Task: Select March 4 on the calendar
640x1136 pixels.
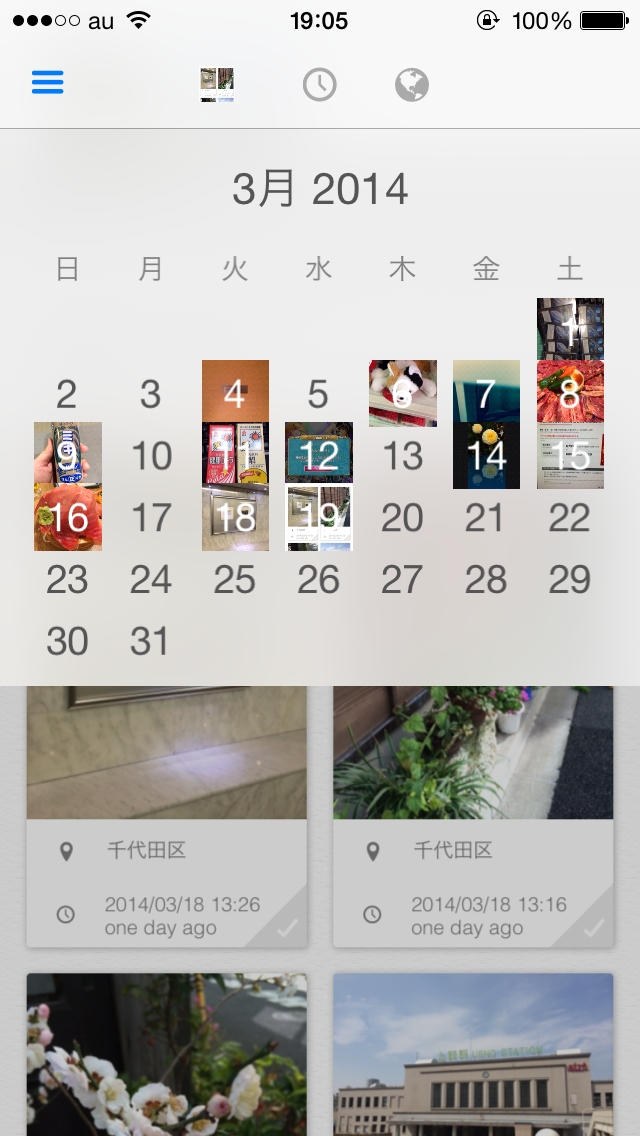Action: click(x=235, y=393)
